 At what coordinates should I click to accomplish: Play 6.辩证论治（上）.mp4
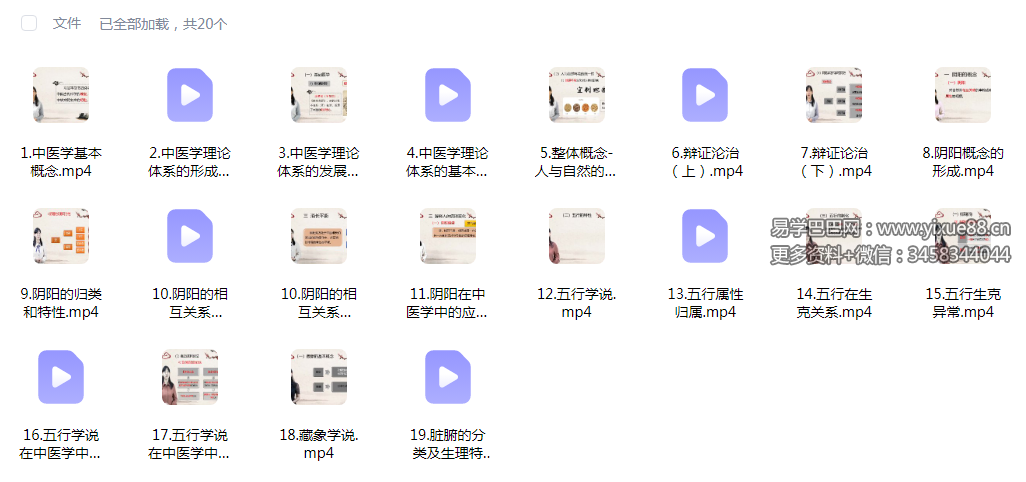(705, 95)
